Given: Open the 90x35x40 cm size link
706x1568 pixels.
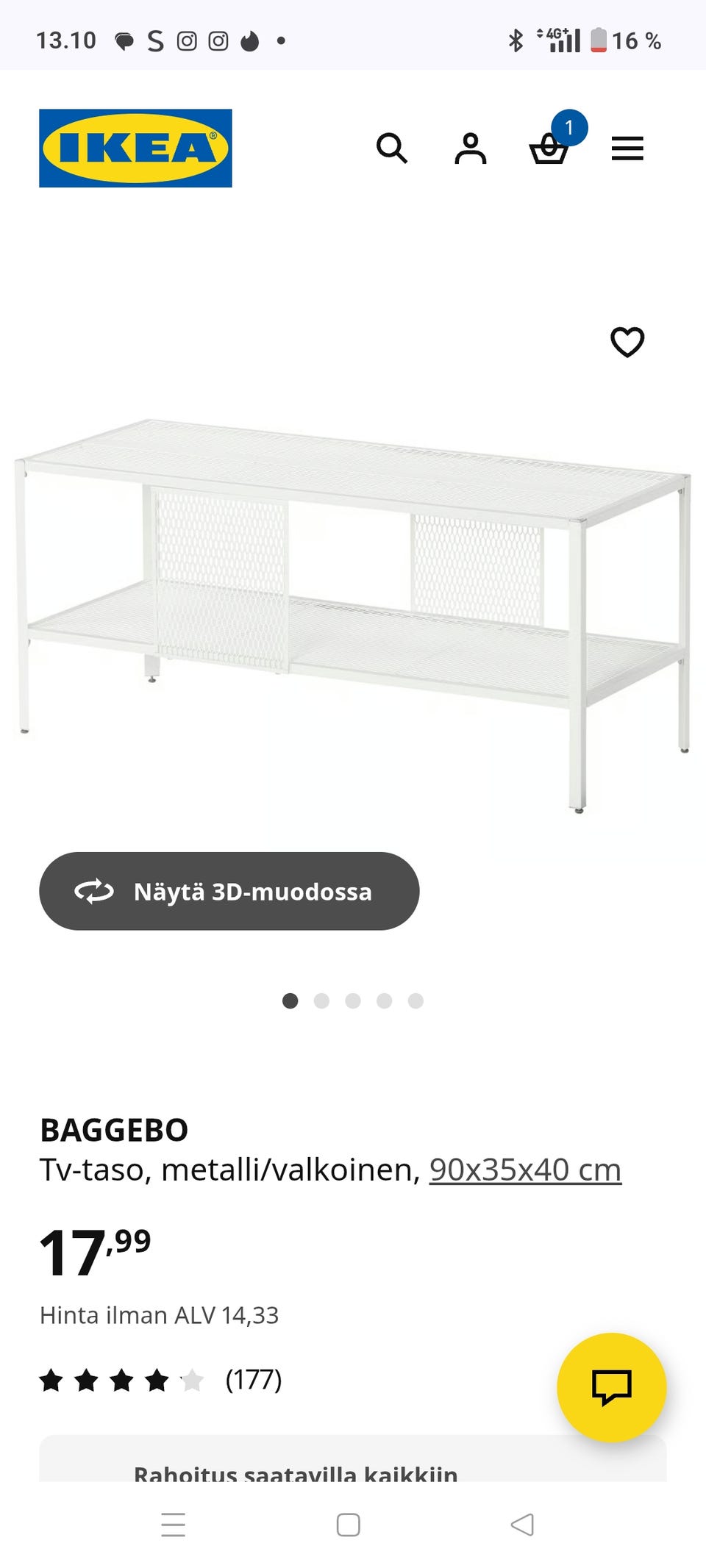Looking at the screenshot, I should [525, 1170].
